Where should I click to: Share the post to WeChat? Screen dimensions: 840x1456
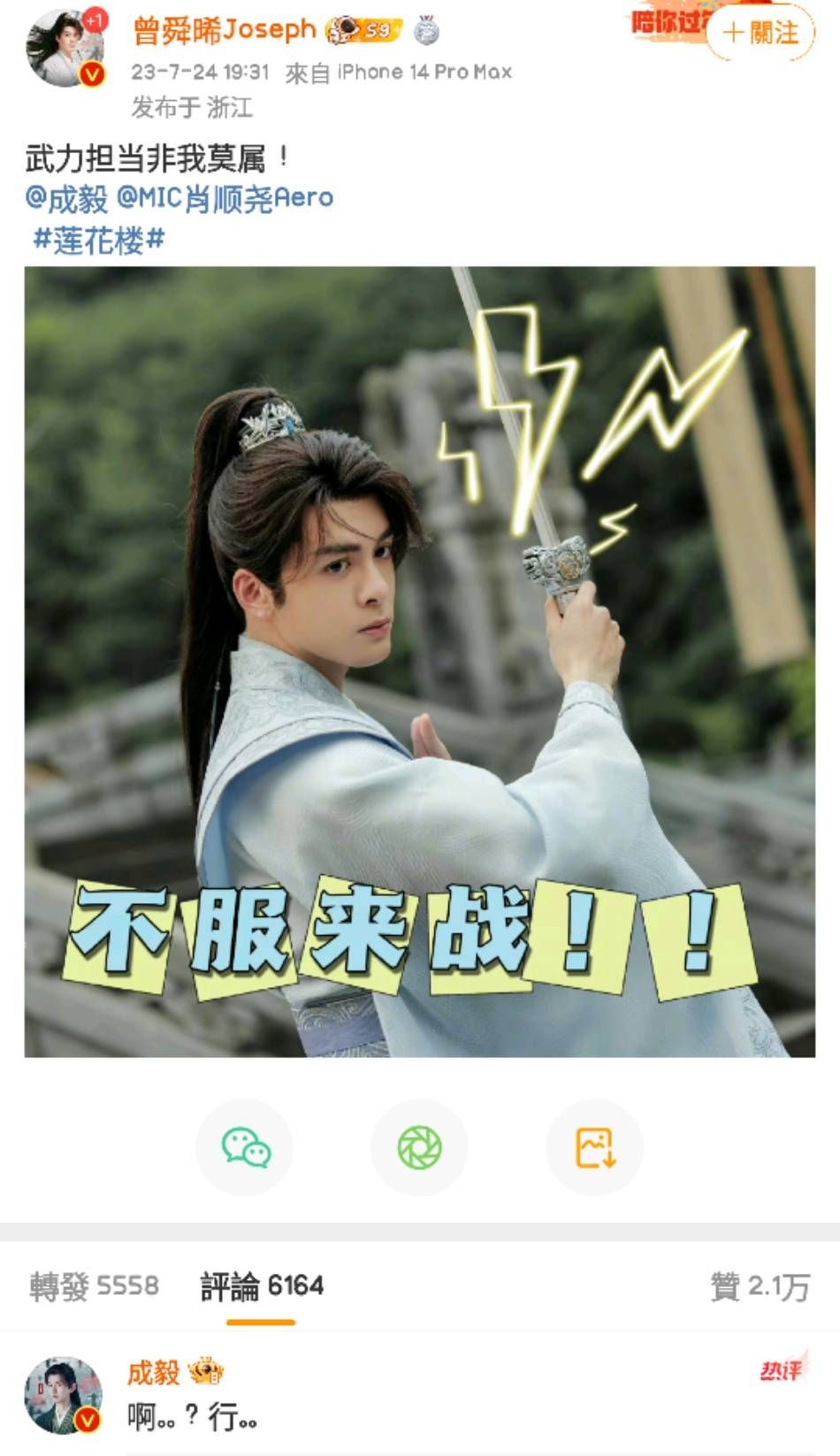pos(245,1147)
